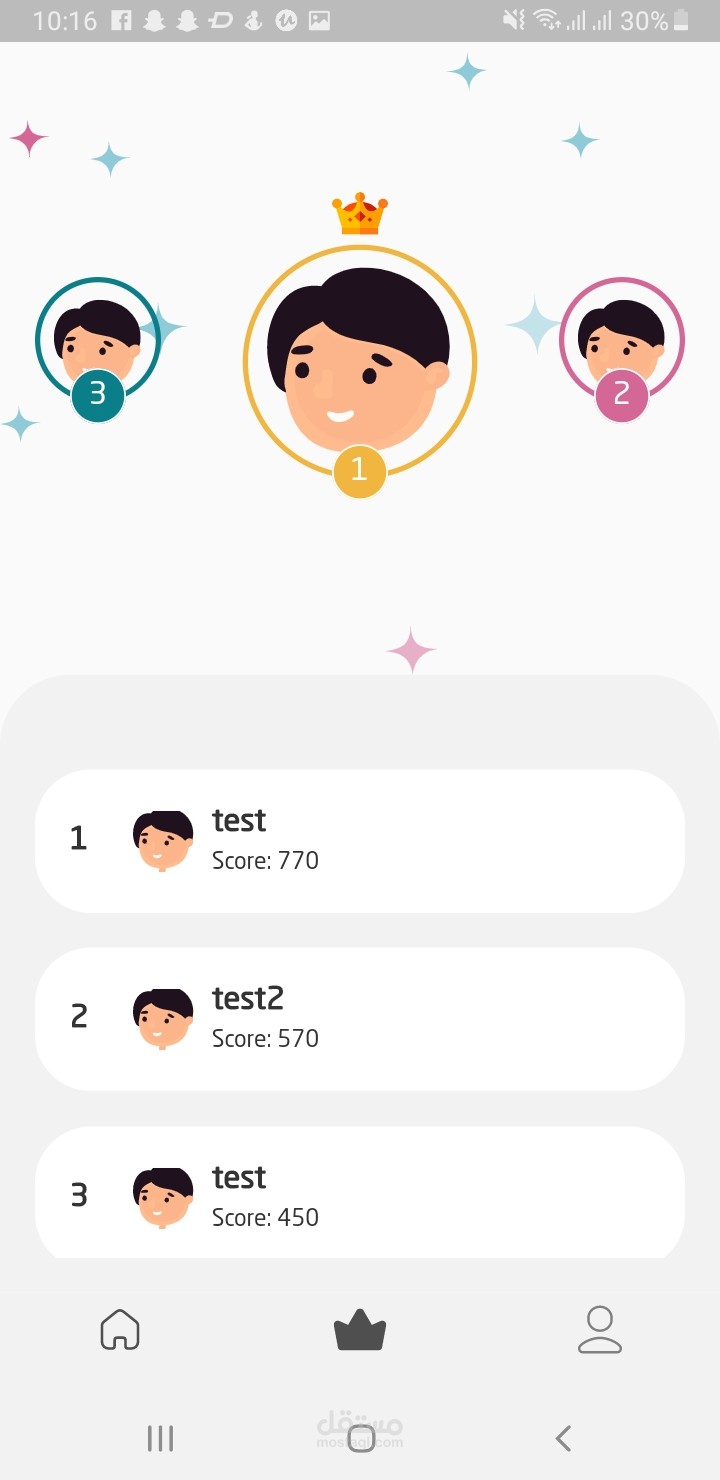Go back with the system back button
This screenshot has height=1480, width=720.
click(x=563, y=1438)
